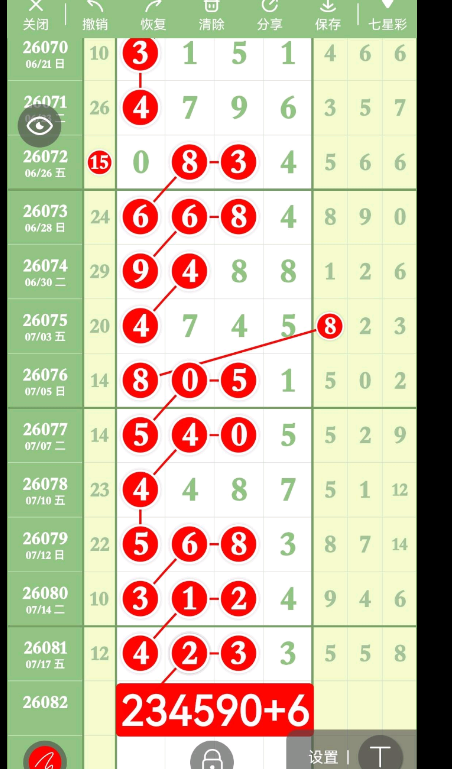Mark the number 1 in row 26076
The width and height of the screenshot is (452, 769).
tap(288, 381)
